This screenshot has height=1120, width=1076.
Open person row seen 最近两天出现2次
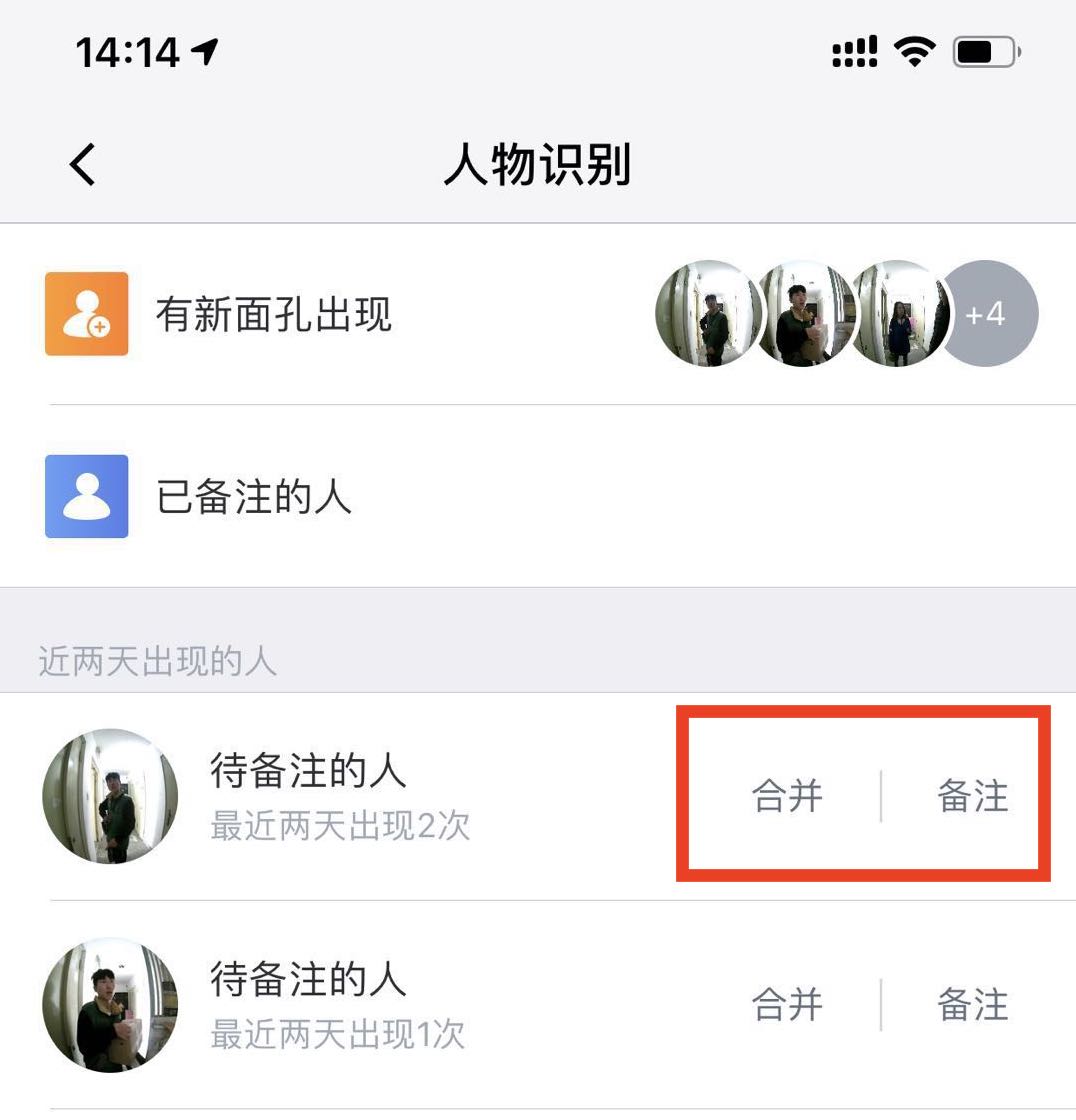point(338,797)
